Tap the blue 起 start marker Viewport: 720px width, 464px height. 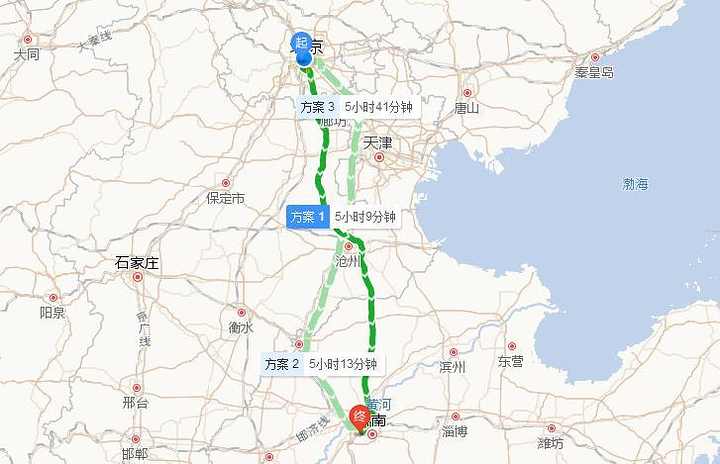[x=302, y=47]
